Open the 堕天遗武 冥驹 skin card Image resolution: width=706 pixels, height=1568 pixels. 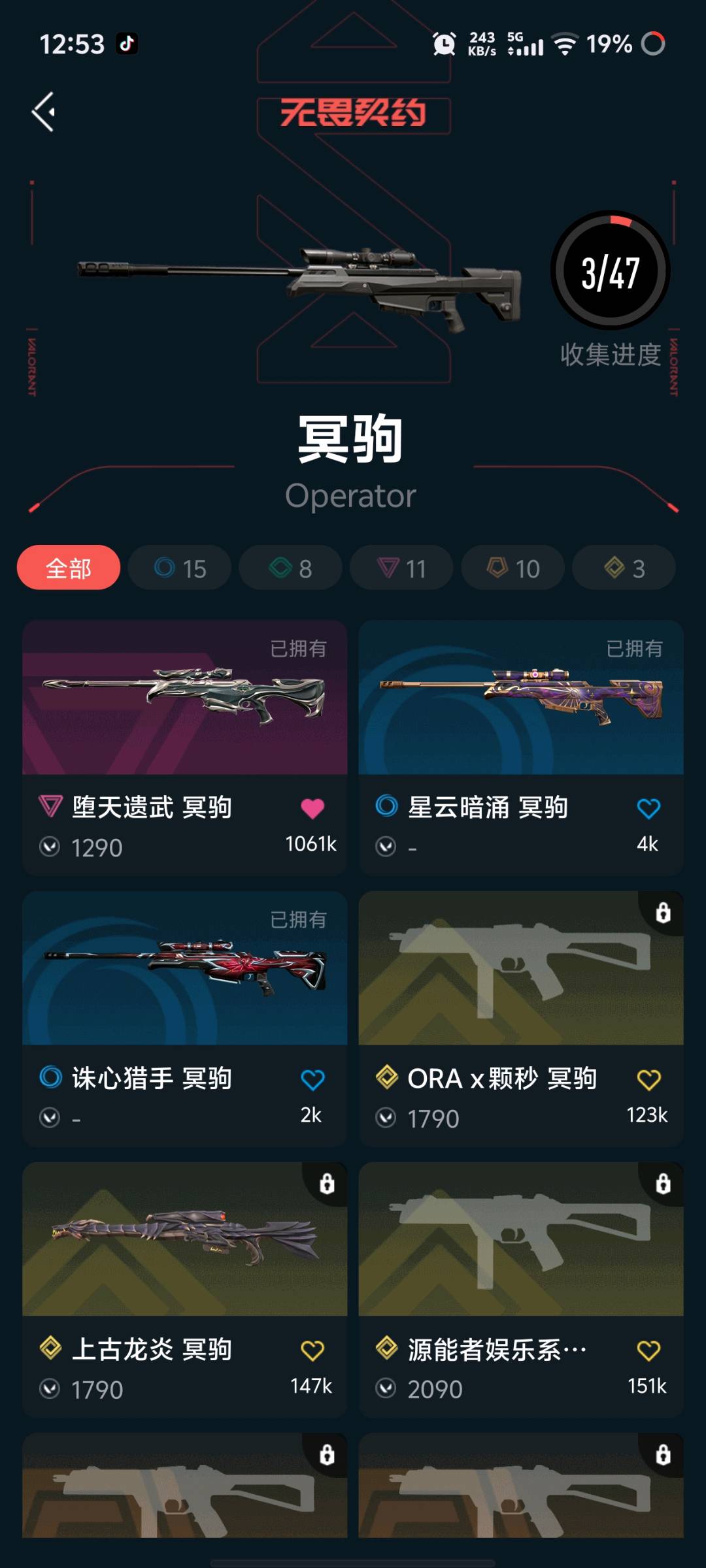[x=185, y=698]
